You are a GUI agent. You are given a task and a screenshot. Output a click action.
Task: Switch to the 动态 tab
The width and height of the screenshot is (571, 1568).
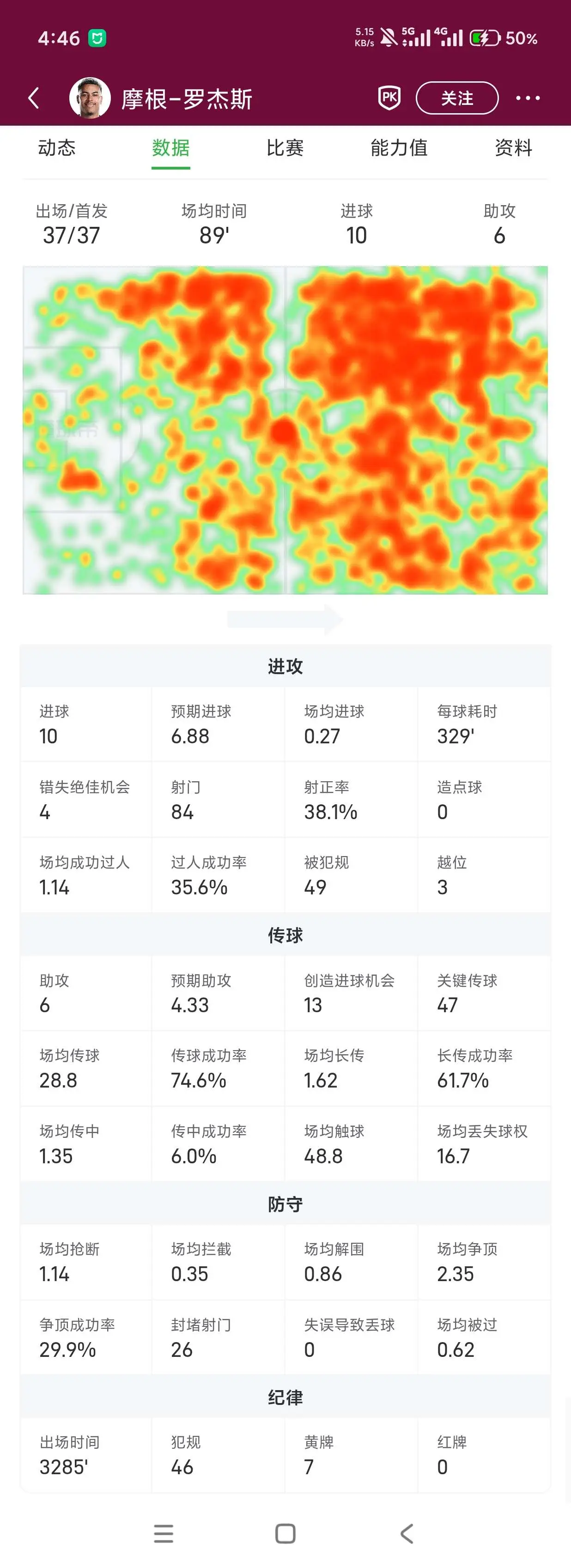tap(57, 148)
